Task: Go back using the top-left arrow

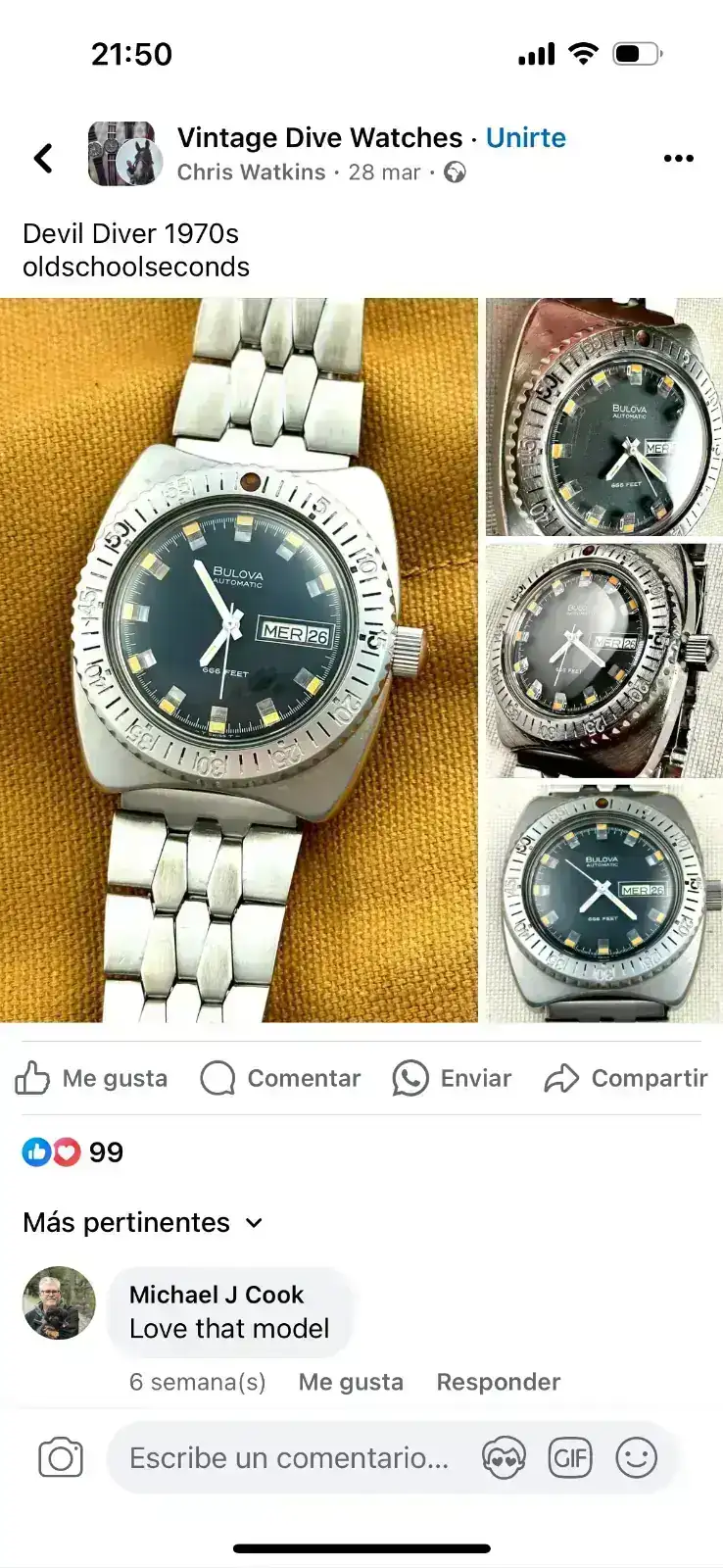Action: [43, 157]
